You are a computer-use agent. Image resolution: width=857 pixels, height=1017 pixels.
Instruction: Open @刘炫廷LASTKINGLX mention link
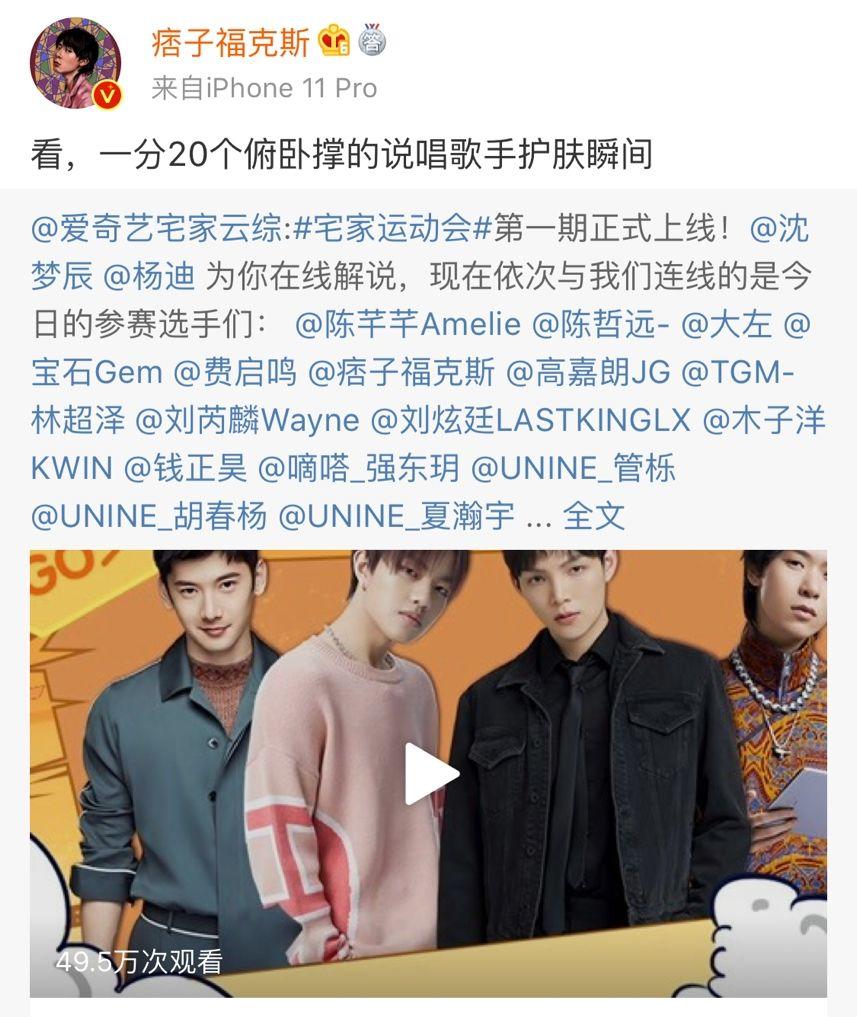pos(531,421)
